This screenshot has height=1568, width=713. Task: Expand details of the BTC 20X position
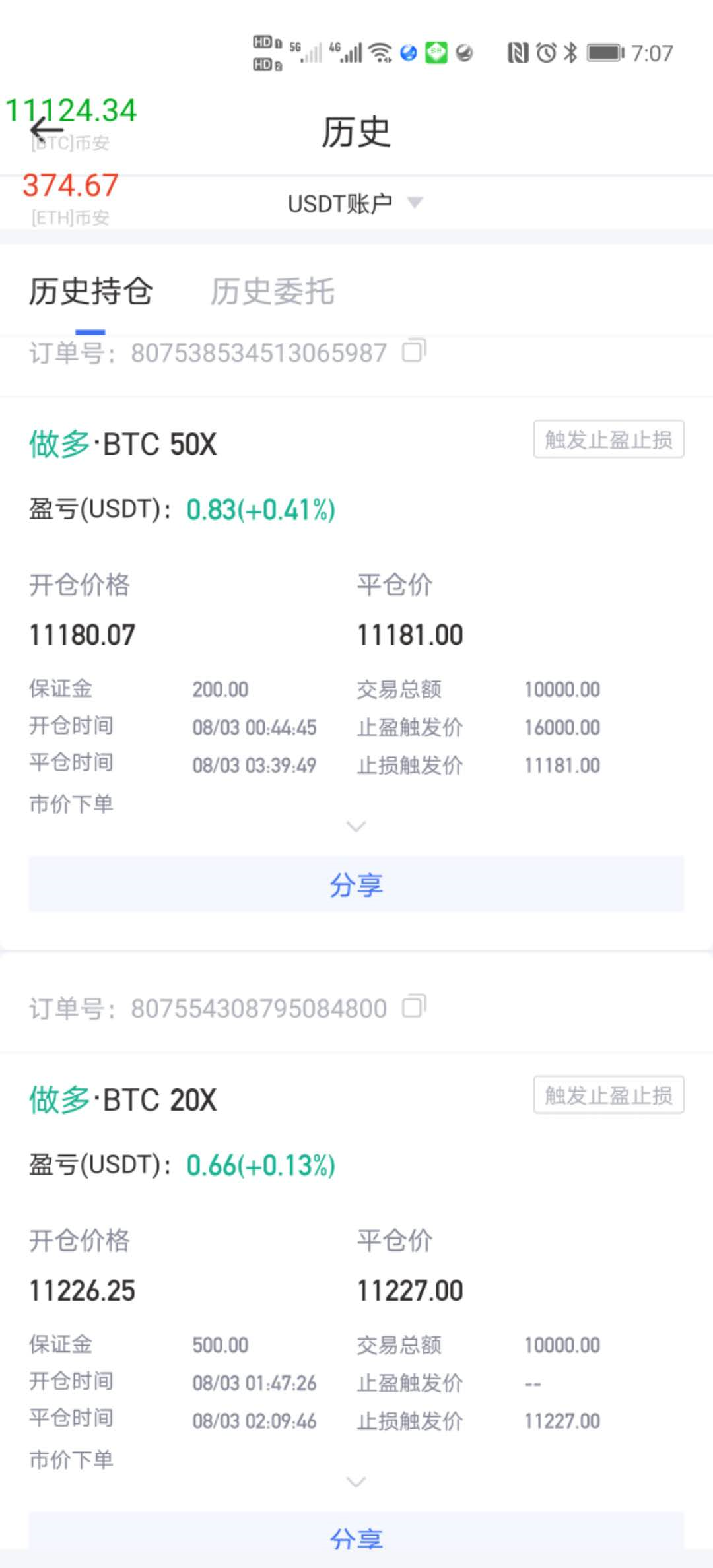click(x=356, y=1482)
